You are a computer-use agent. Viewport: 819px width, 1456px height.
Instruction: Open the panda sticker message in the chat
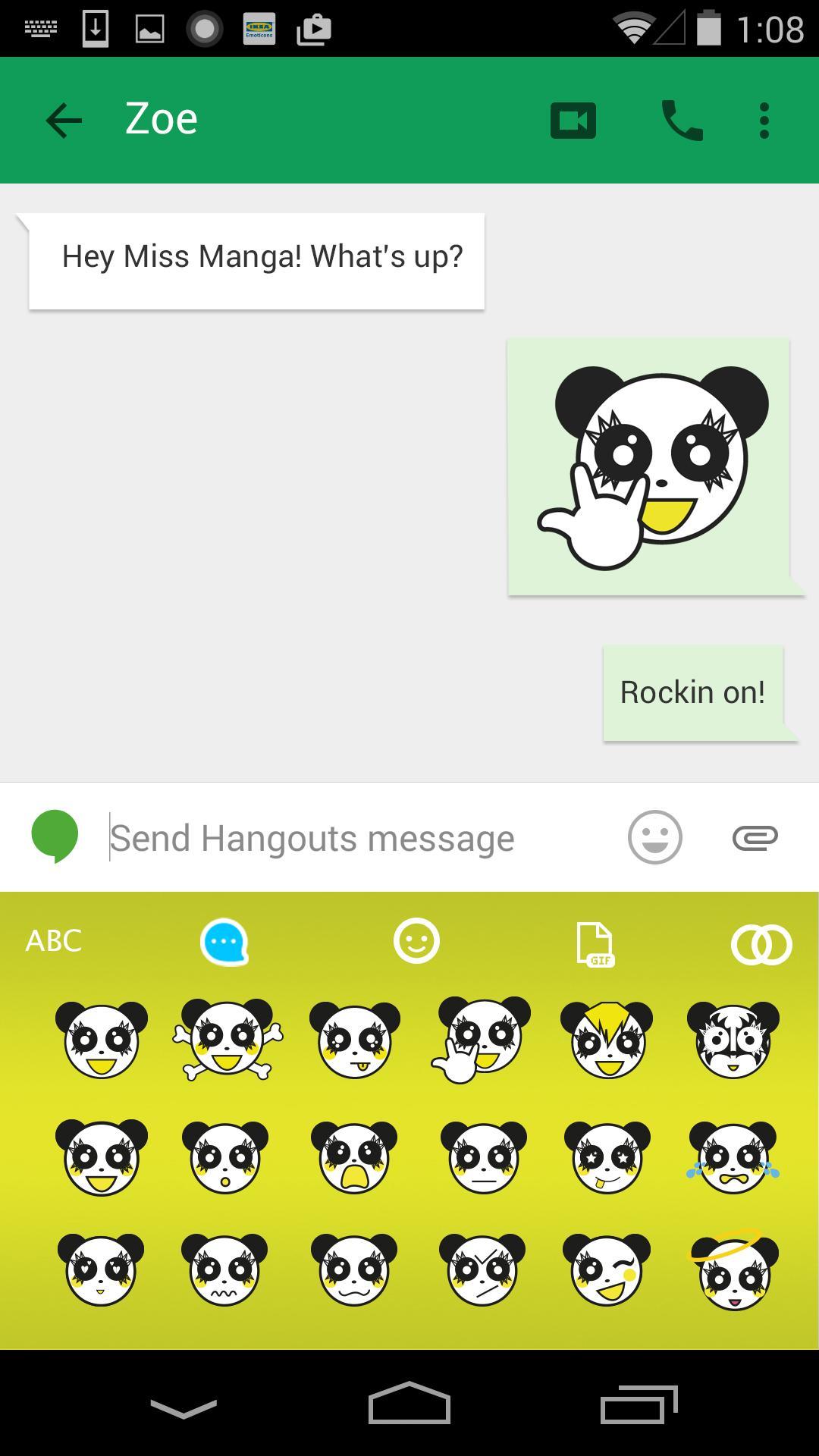click(649, 466)
